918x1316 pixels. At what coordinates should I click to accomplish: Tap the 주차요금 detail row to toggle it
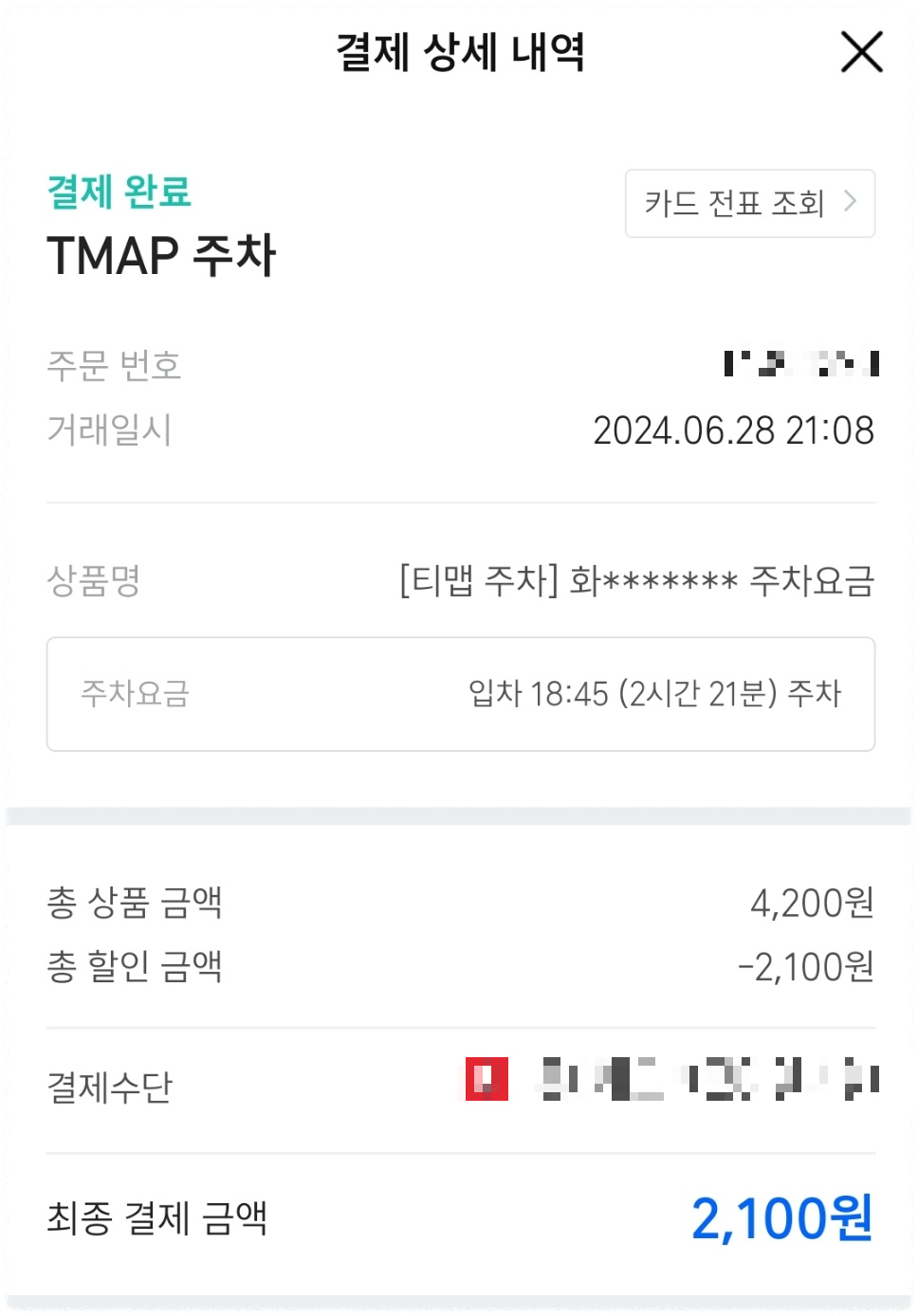tap(459, 693)
